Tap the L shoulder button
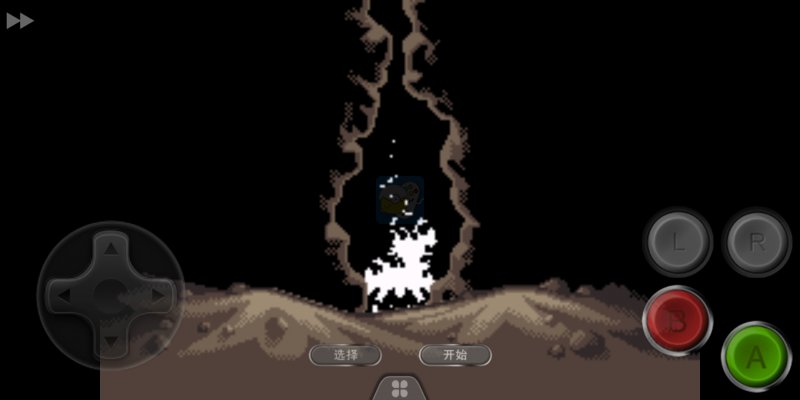This screenshot has height=400, width=800. [x=679, y=241]
